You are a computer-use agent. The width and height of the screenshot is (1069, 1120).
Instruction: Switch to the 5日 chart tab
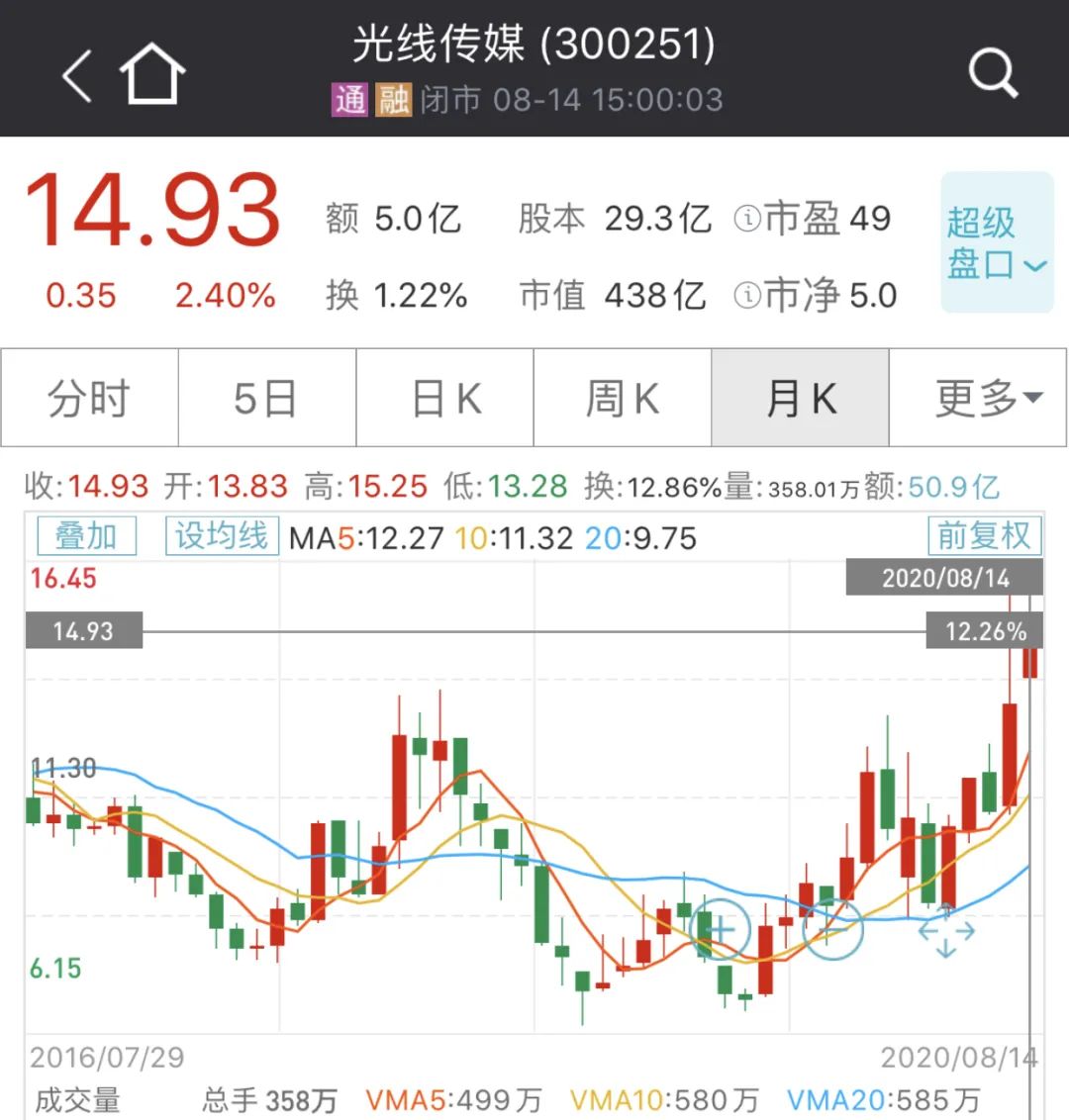coord(266,399)
